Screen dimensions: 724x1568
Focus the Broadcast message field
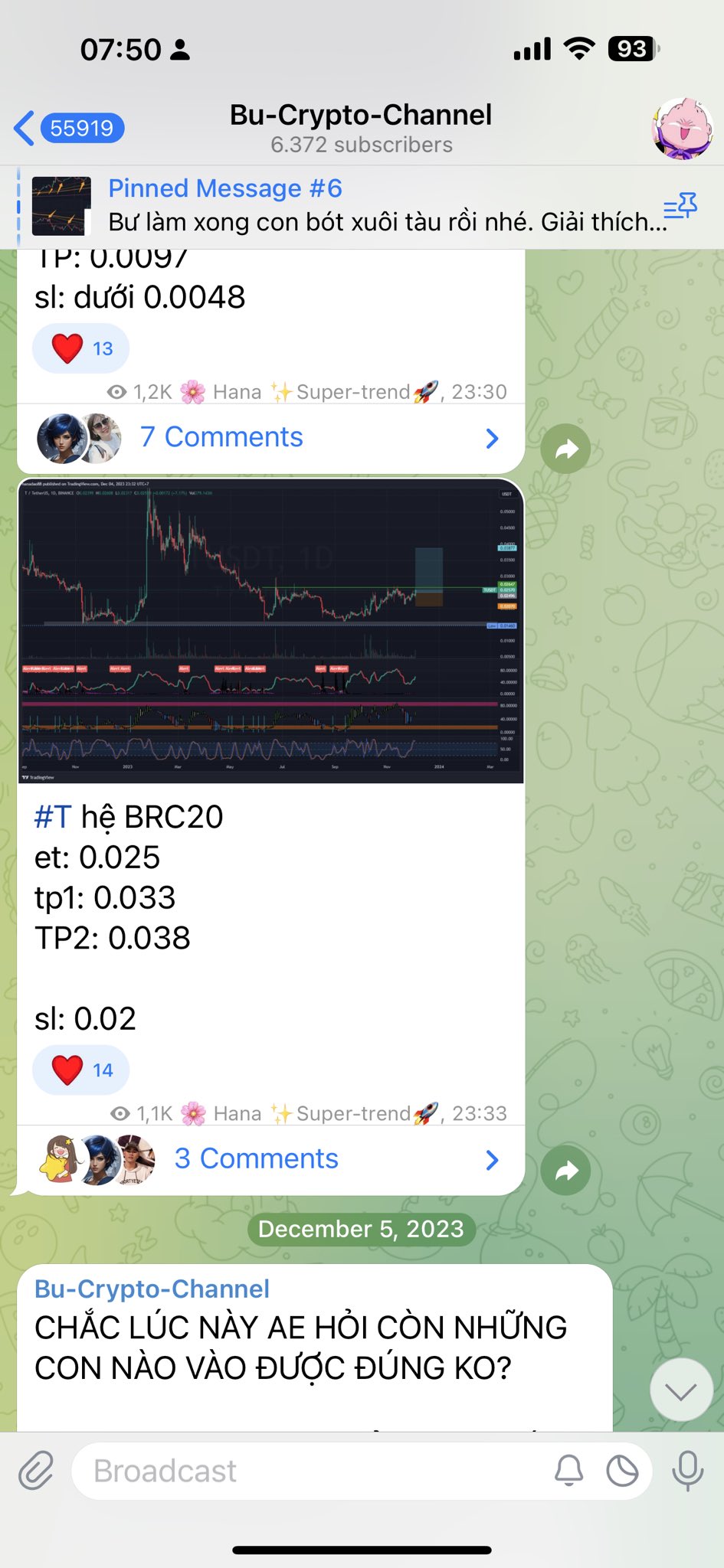point(306,1471)
